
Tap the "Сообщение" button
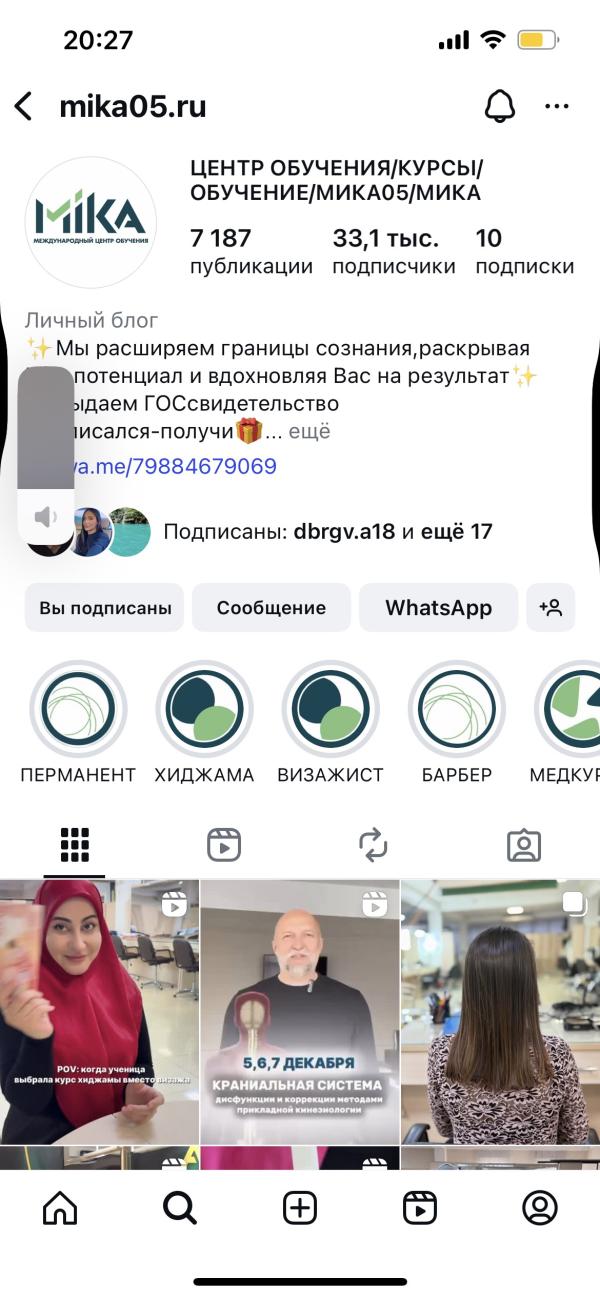271,608
